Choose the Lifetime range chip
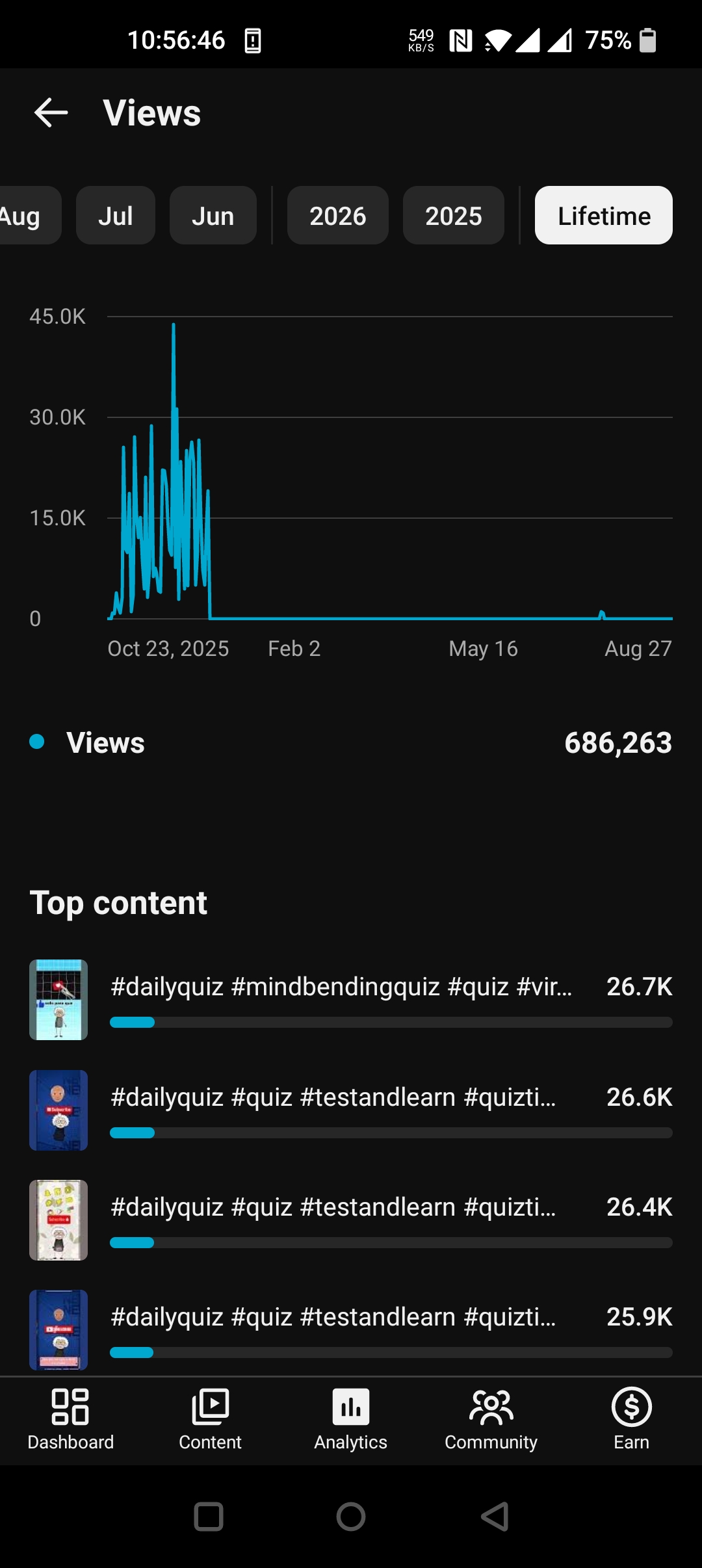 [x=604, y=216]
